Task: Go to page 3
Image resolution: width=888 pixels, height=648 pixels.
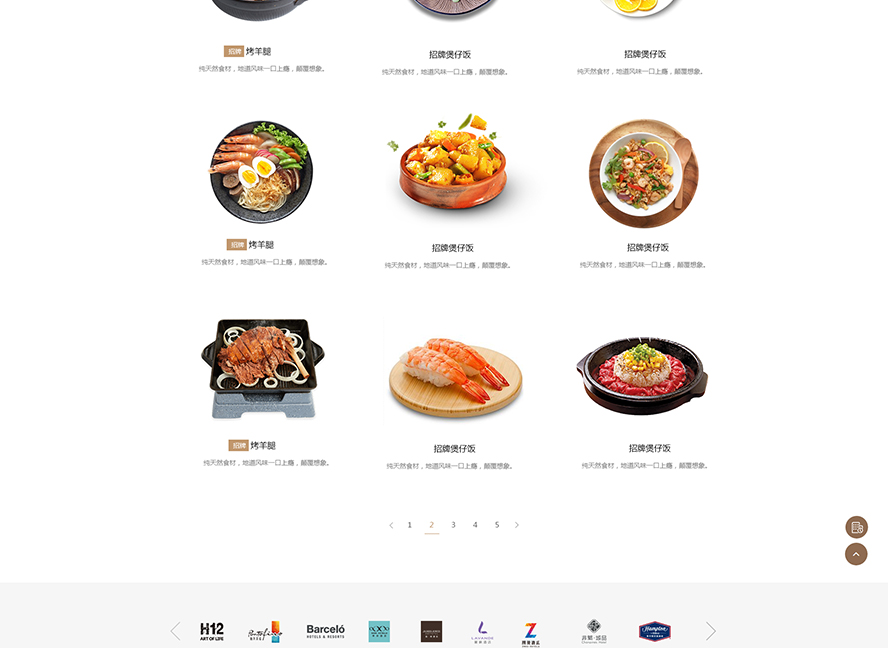Action: tap(453, 525)
